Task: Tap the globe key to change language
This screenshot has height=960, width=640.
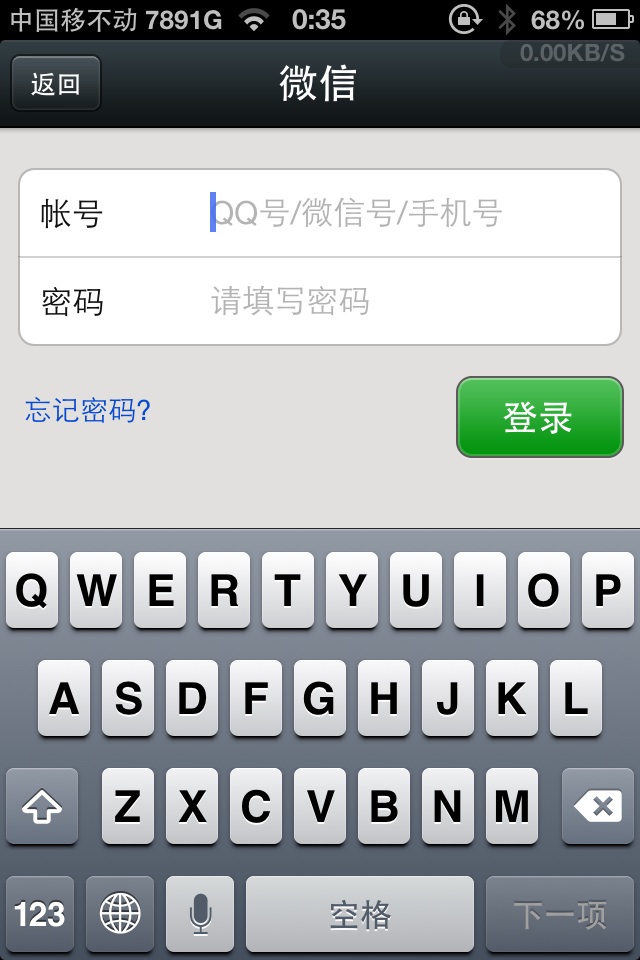Action: (120, 914)
